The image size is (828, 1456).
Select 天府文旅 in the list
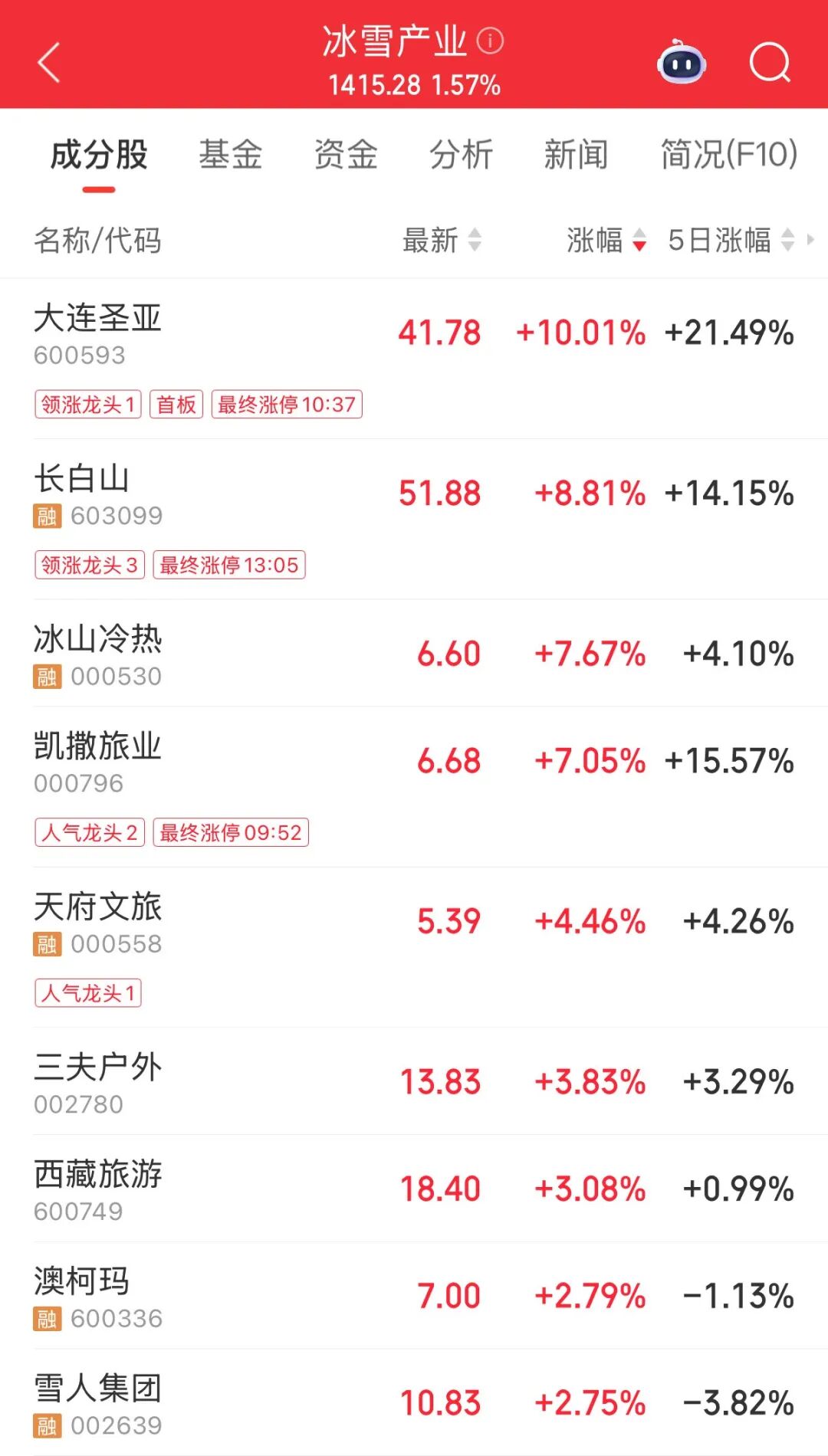(98, 922)
